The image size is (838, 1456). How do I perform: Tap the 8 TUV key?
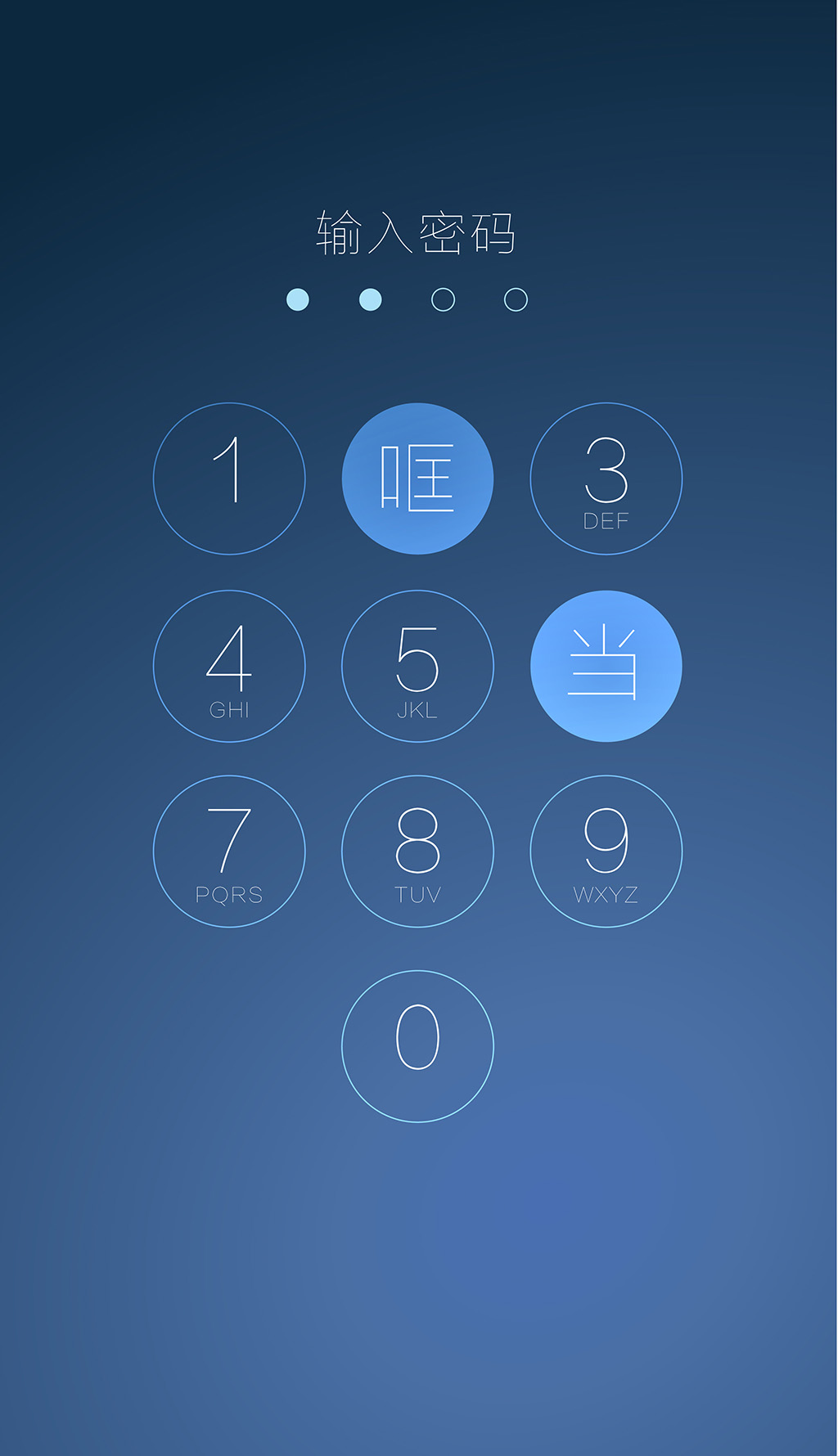pos(417,852)
